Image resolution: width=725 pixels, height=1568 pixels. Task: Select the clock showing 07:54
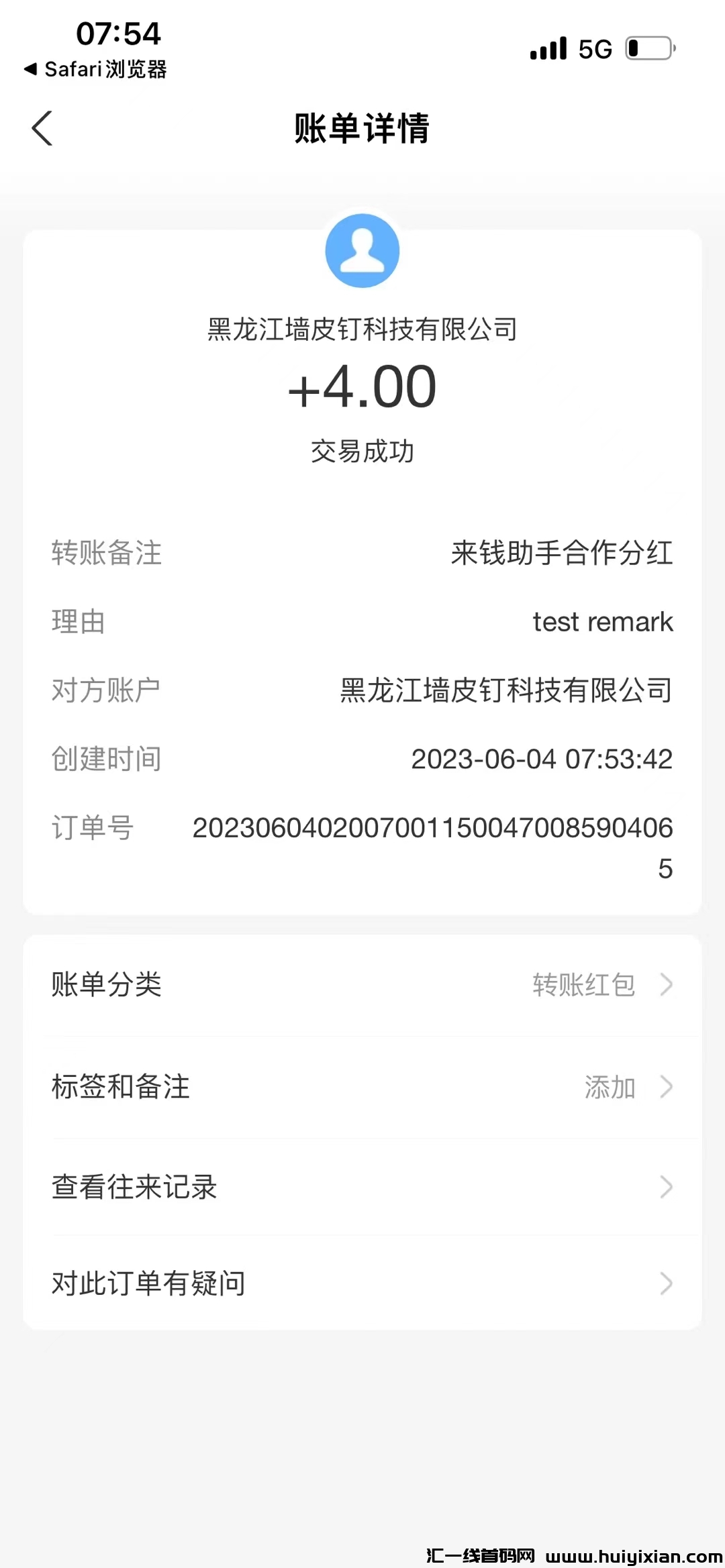click(118, 35)
